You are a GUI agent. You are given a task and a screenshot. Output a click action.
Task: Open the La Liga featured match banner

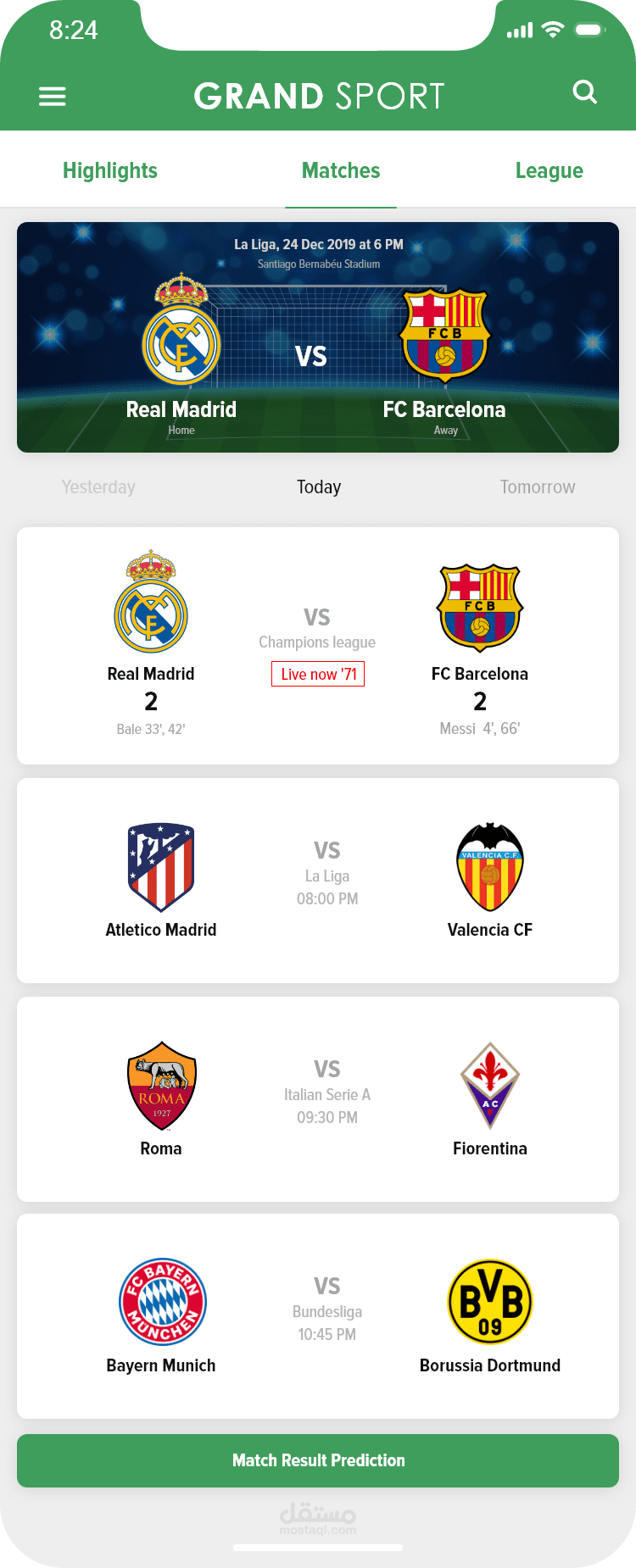[318, 337]
